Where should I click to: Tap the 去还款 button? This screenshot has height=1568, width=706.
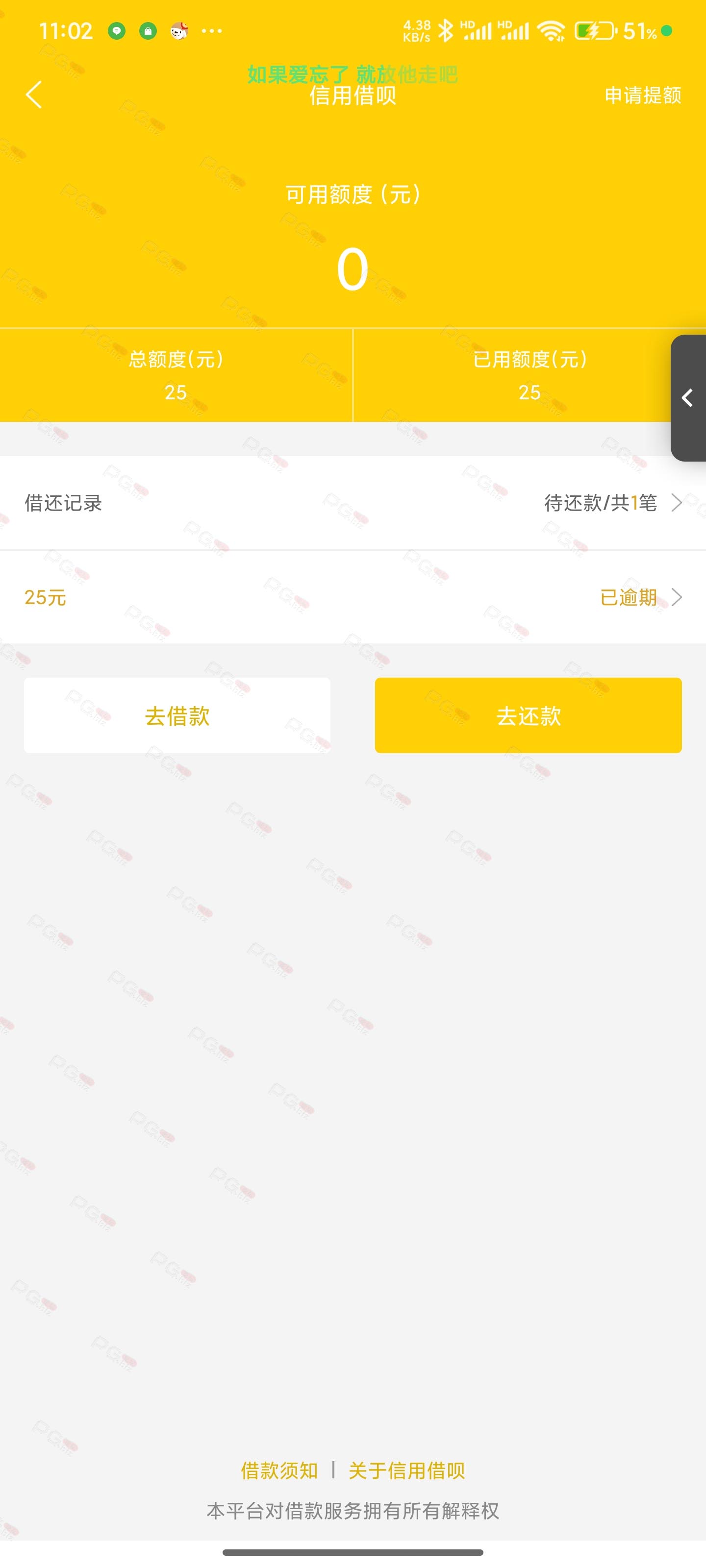coord(528,715)
